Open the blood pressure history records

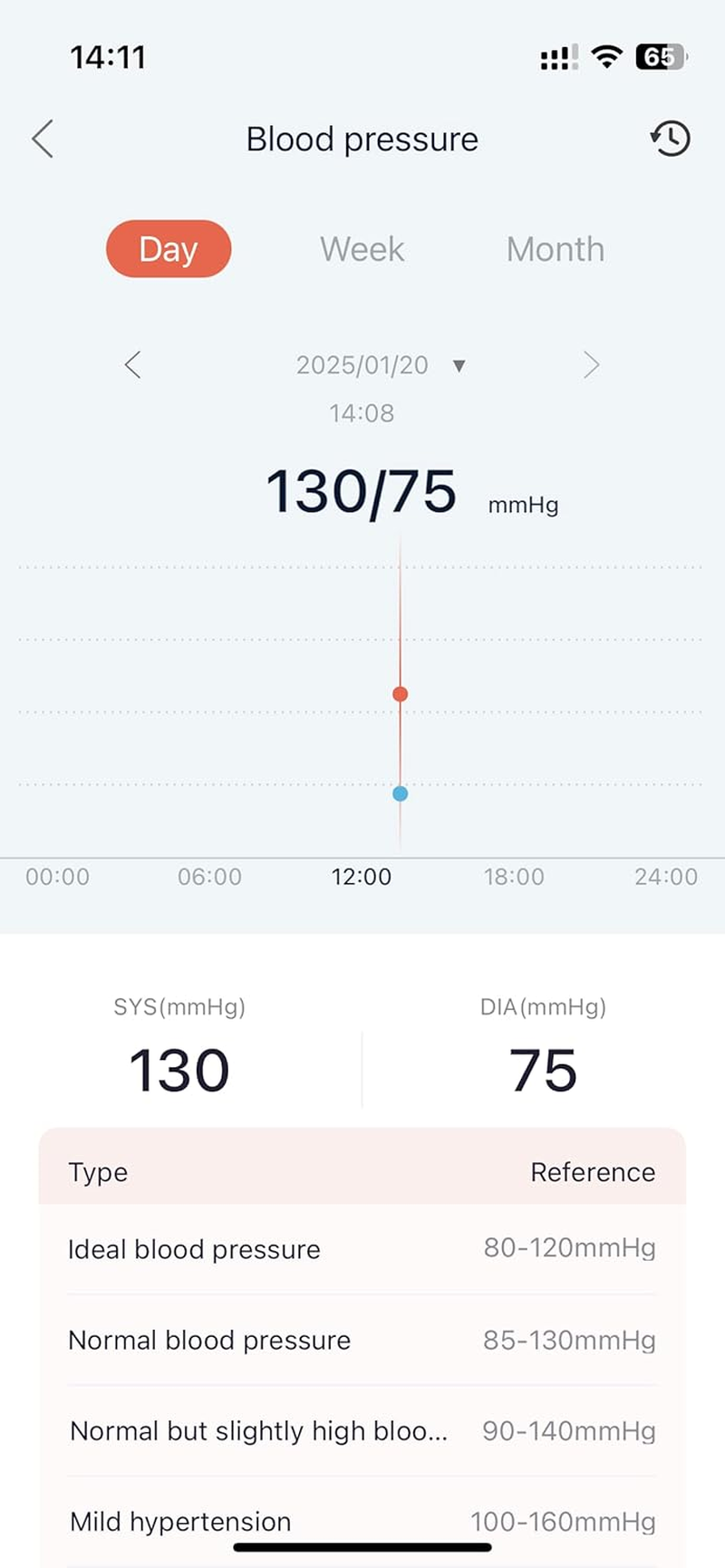pos(671,139)
